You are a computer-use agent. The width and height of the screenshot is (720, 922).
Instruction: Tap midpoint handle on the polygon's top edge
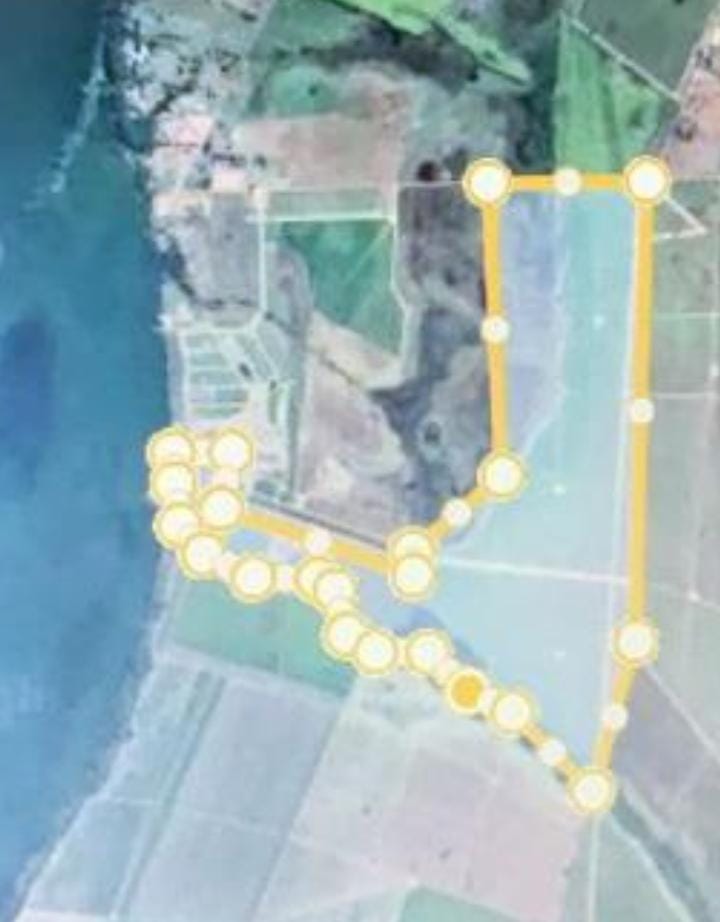[x=567, y=182]
